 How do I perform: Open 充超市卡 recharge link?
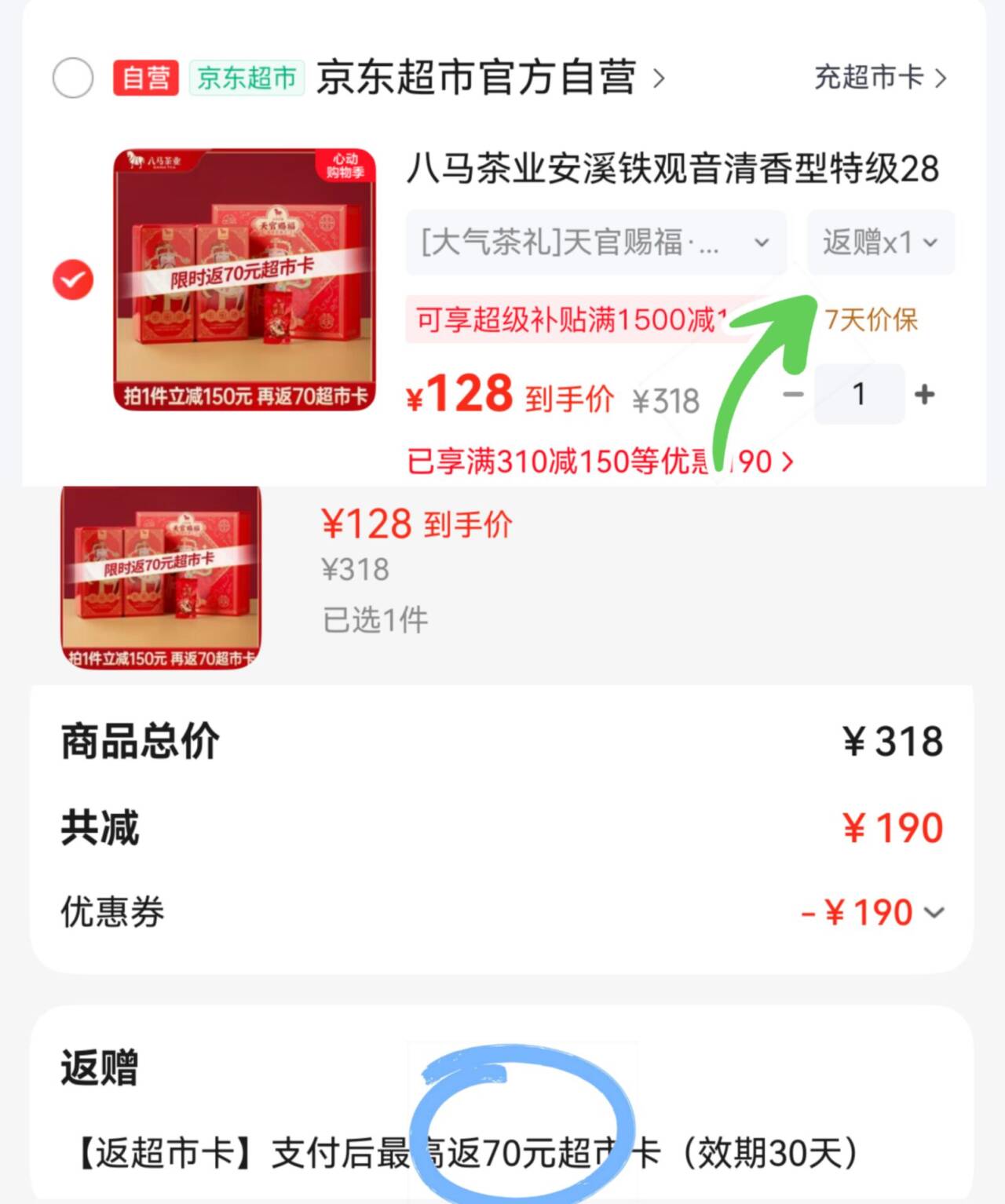tap(880, 78)
